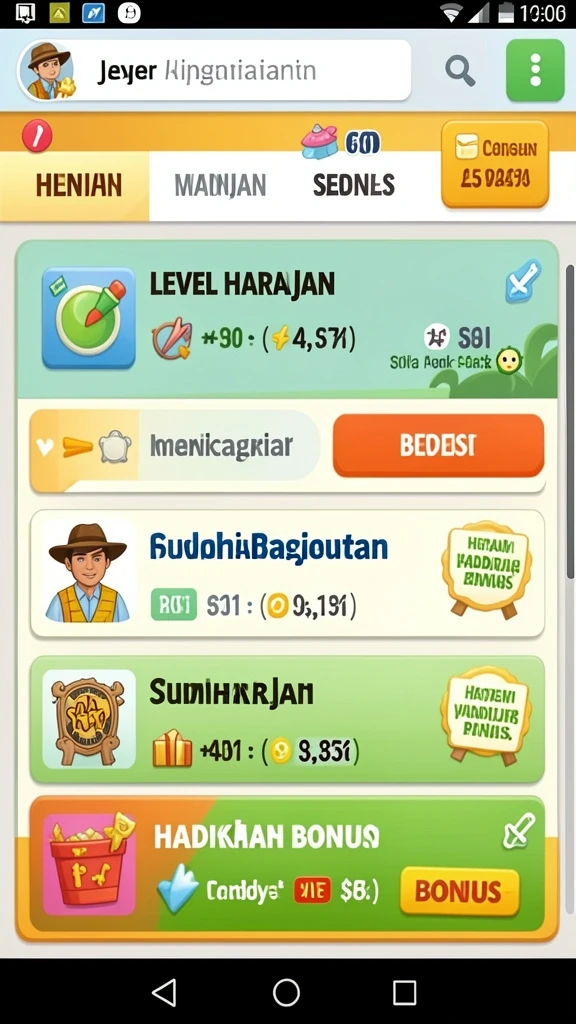576x1024 pixels.
Task: Claim the yellow BONUS button
Action: point(459,891)
